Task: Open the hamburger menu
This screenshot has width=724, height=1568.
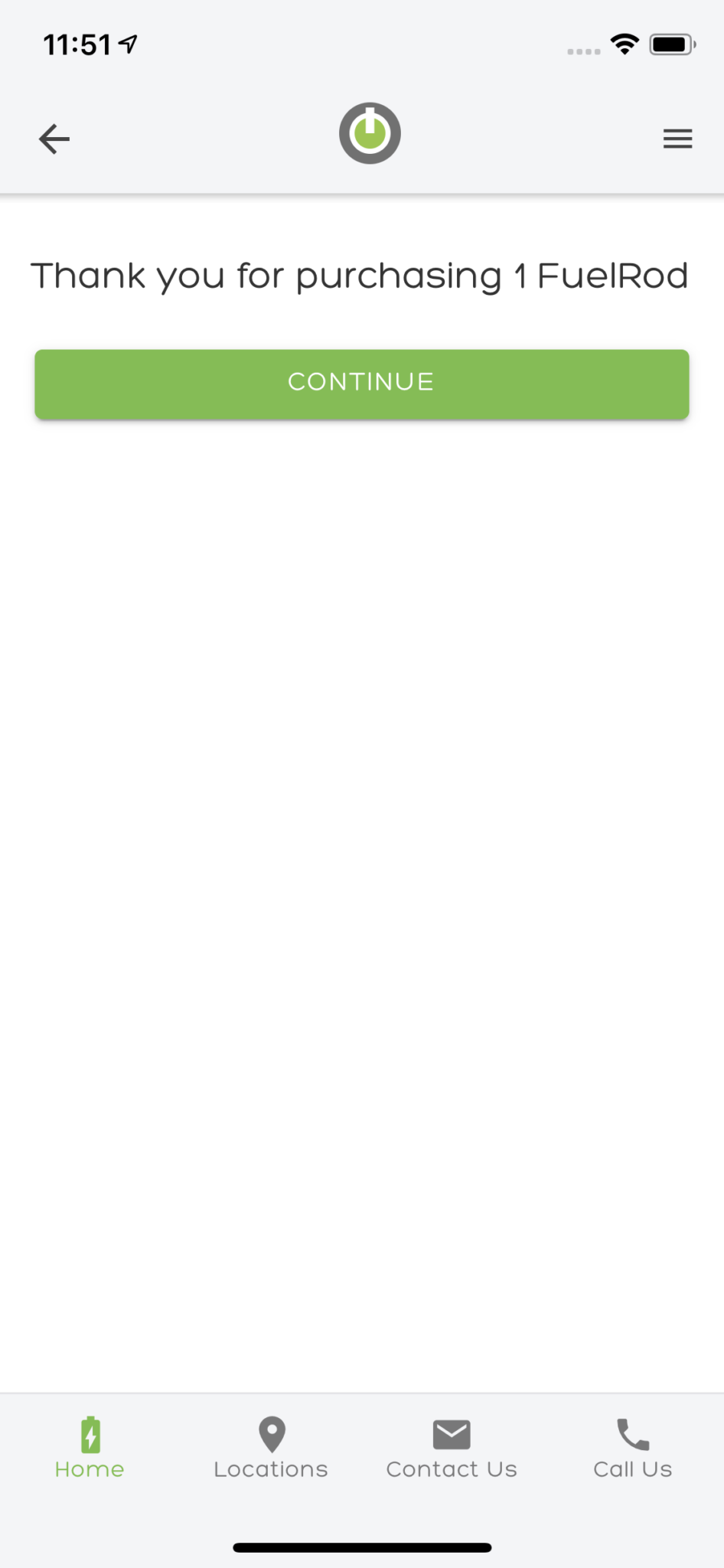Action: (677, 139)
